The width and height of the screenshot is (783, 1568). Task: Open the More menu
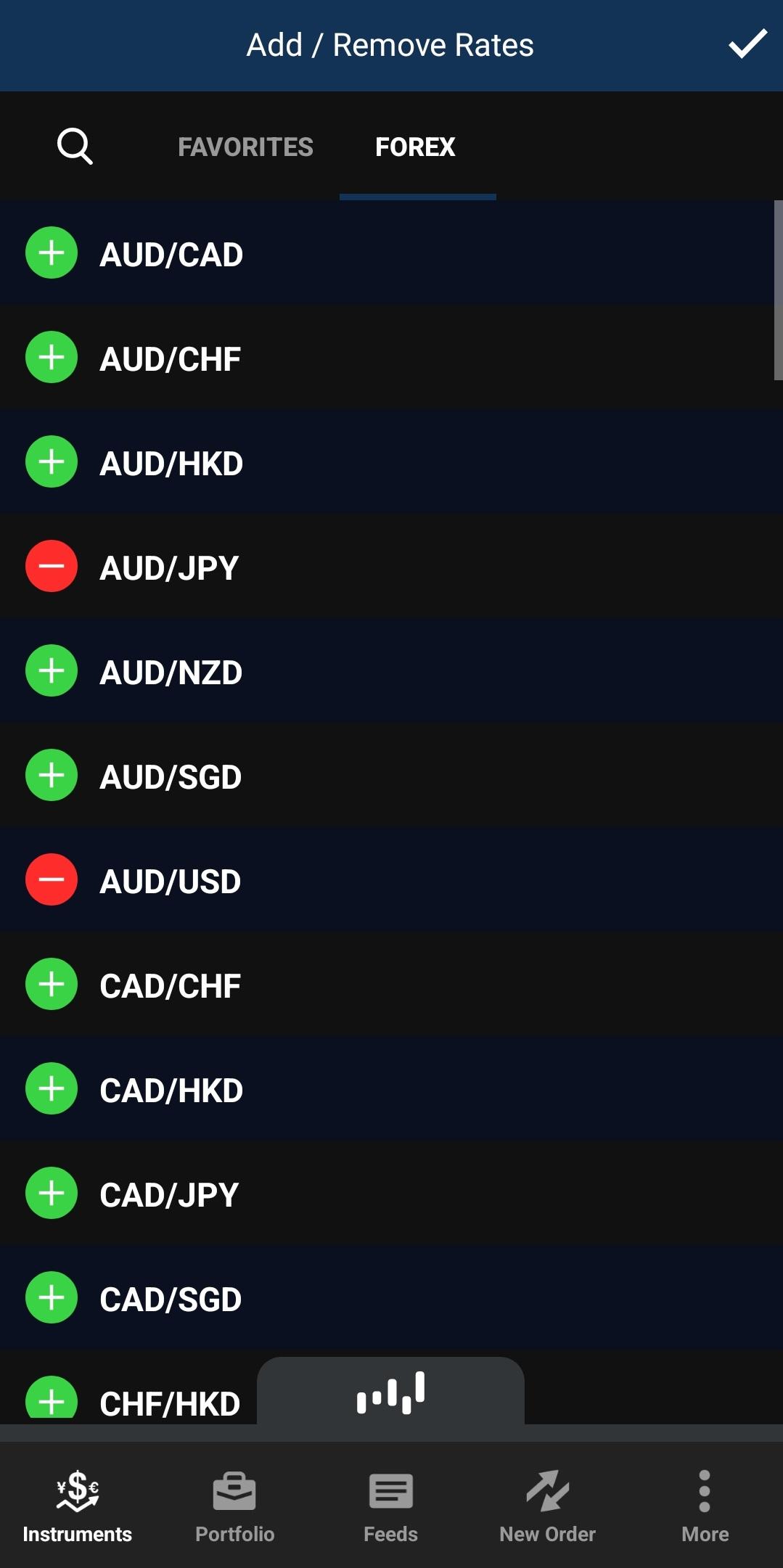[x=704, y=1506]
